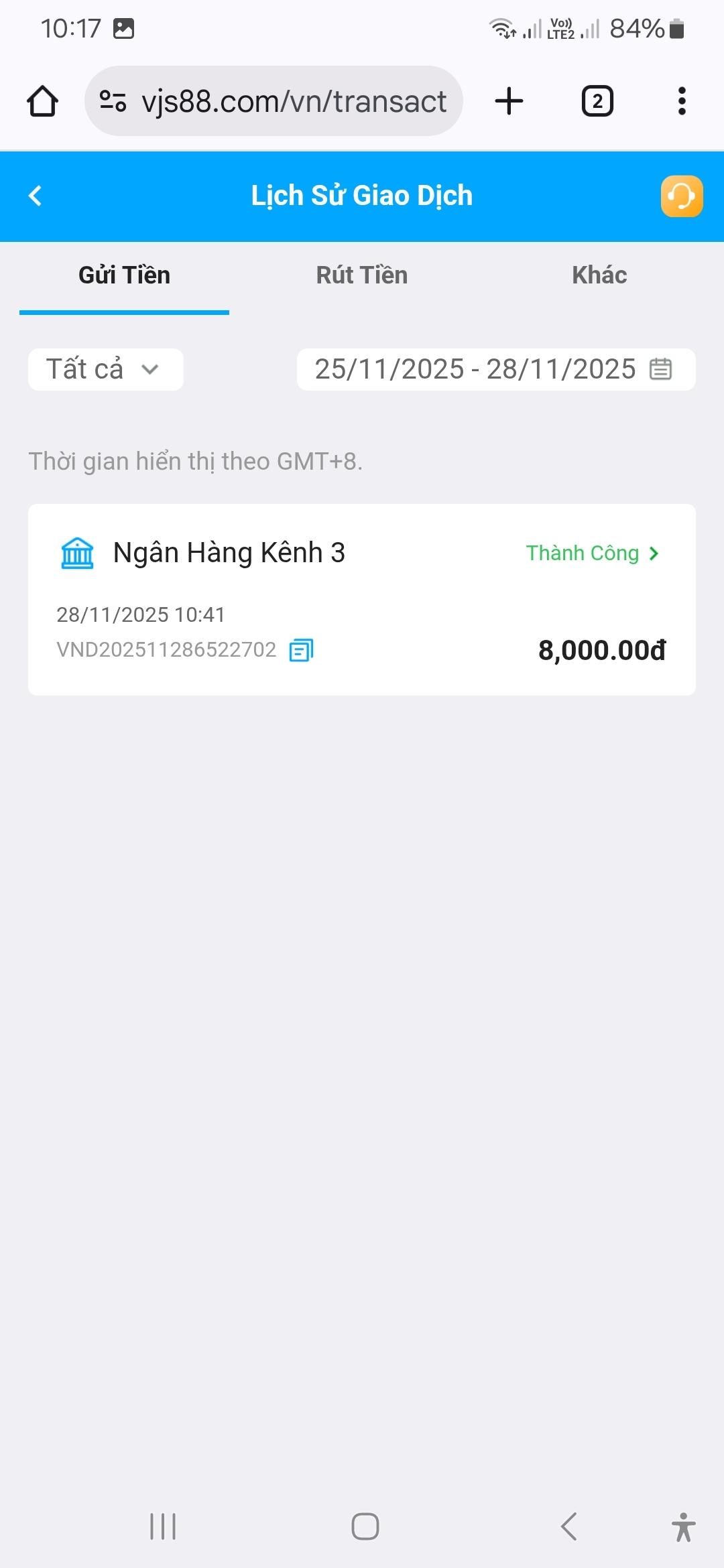Select the Gửi Tiền tab
Image resolution: width=724 pixels, height=1568 pixels.
[x=124, y=275]
